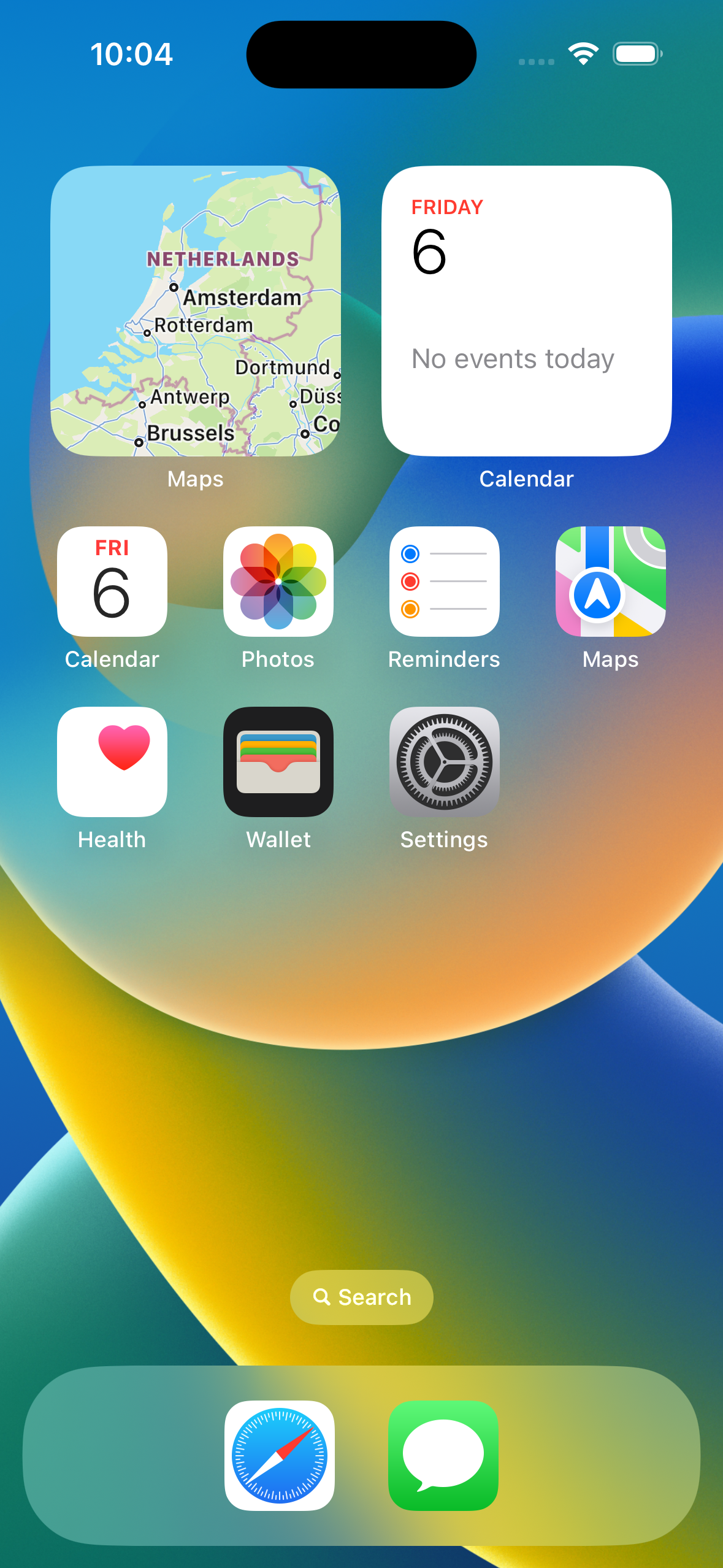Open the Calendar widget showing Friday 6
This screenshot has width=723, height=1568.
click(527, 311)
